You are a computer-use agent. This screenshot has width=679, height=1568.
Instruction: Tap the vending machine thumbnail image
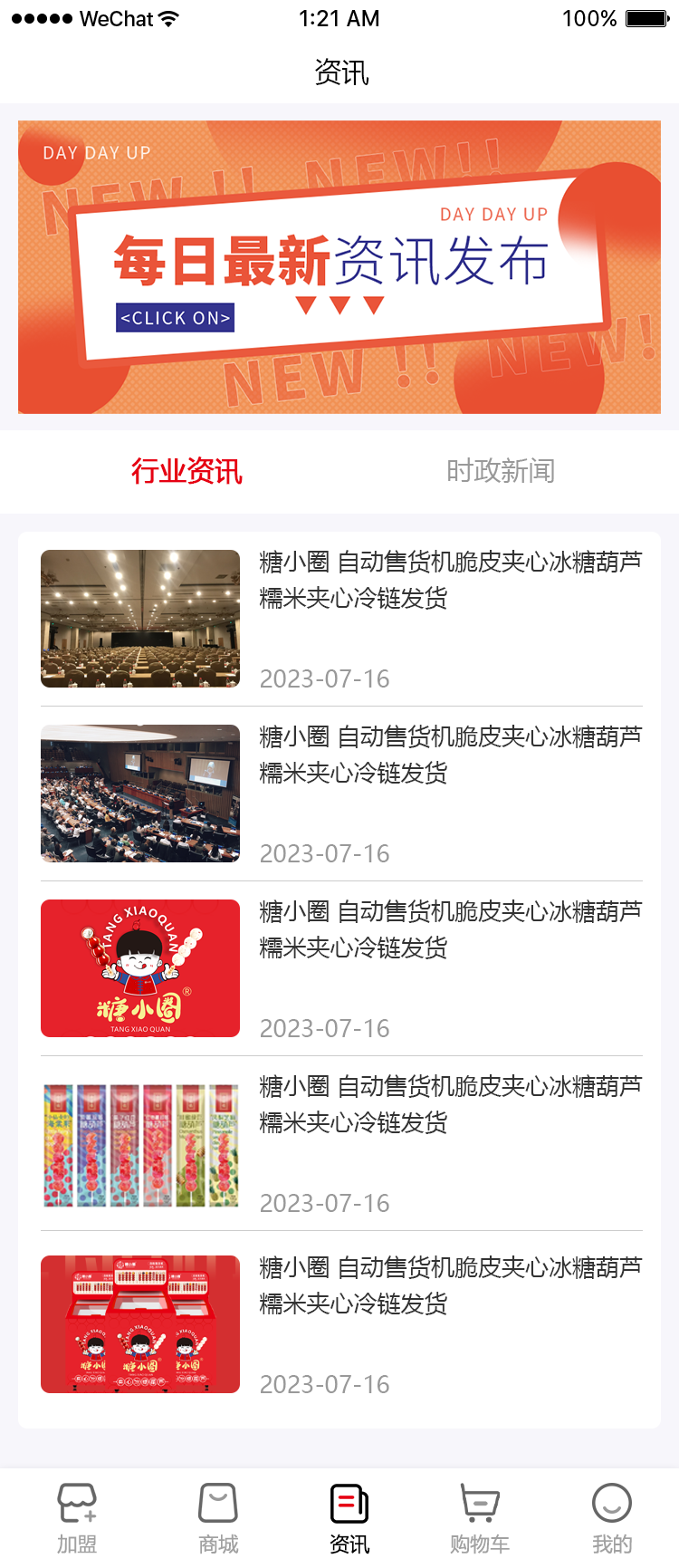139,1323
